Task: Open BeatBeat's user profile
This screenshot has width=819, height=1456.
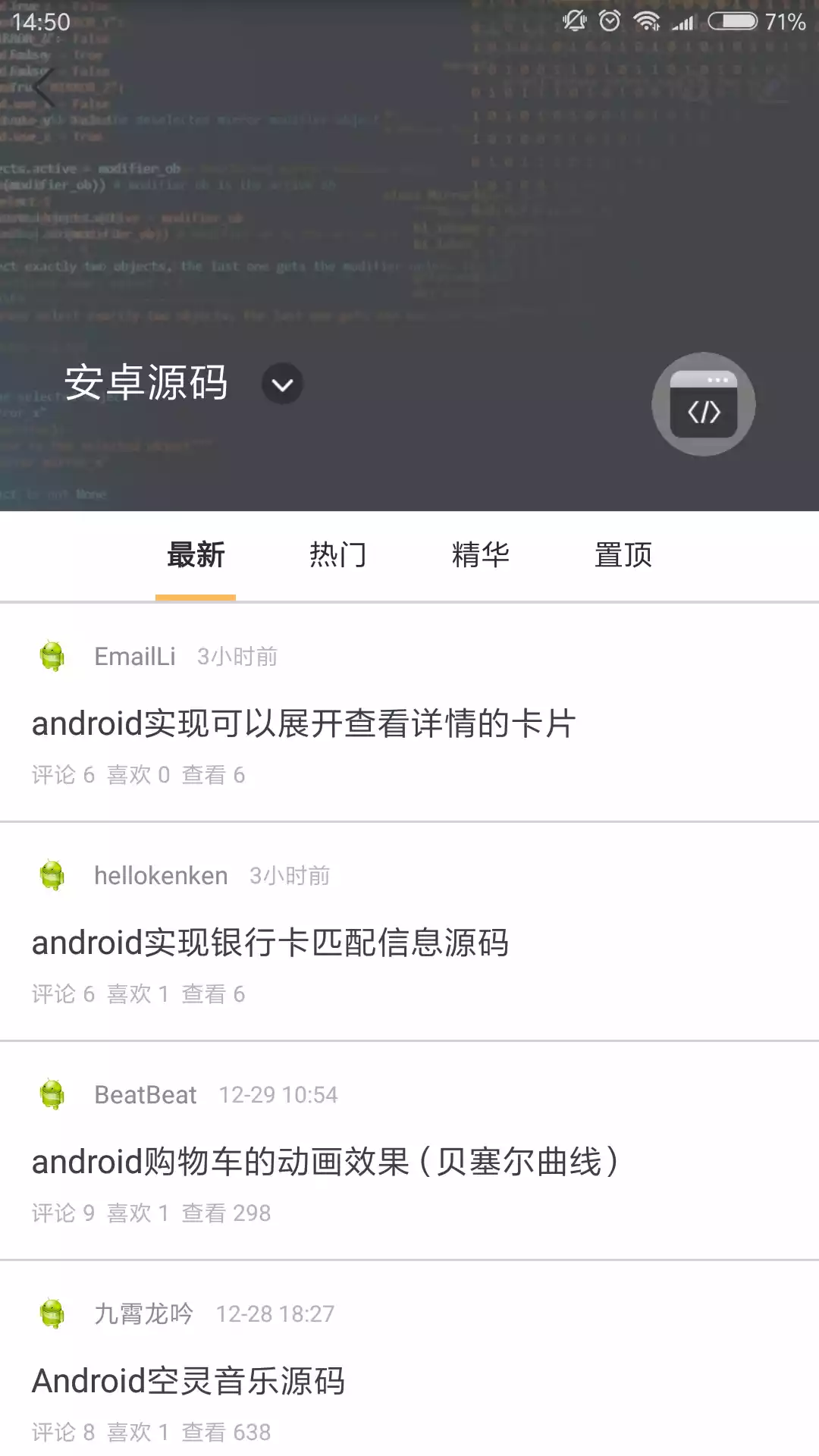Action: pyautogui.click(x=145, y=1095)
